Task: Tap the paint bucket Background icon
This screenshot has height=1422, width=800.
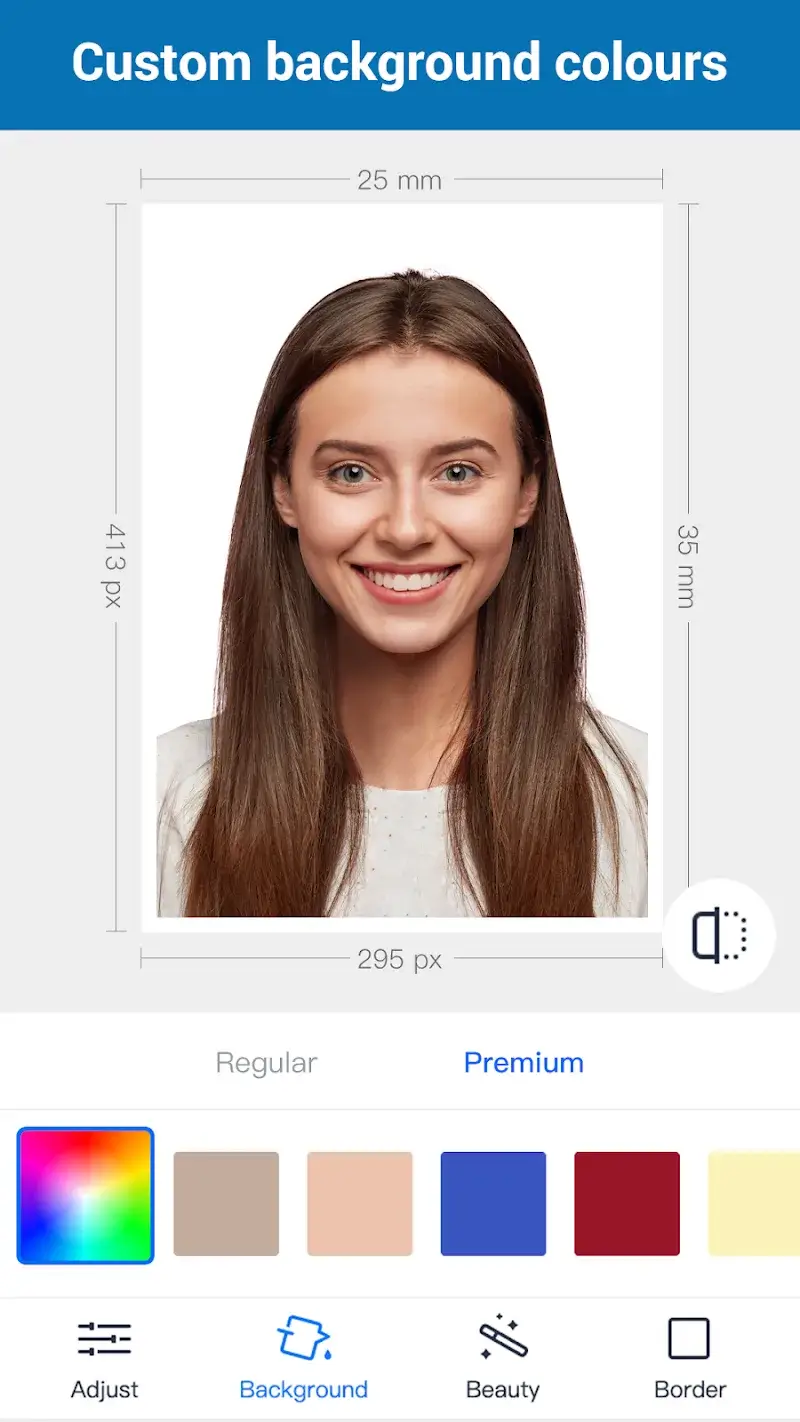Action: click(x=303, y=1338)
